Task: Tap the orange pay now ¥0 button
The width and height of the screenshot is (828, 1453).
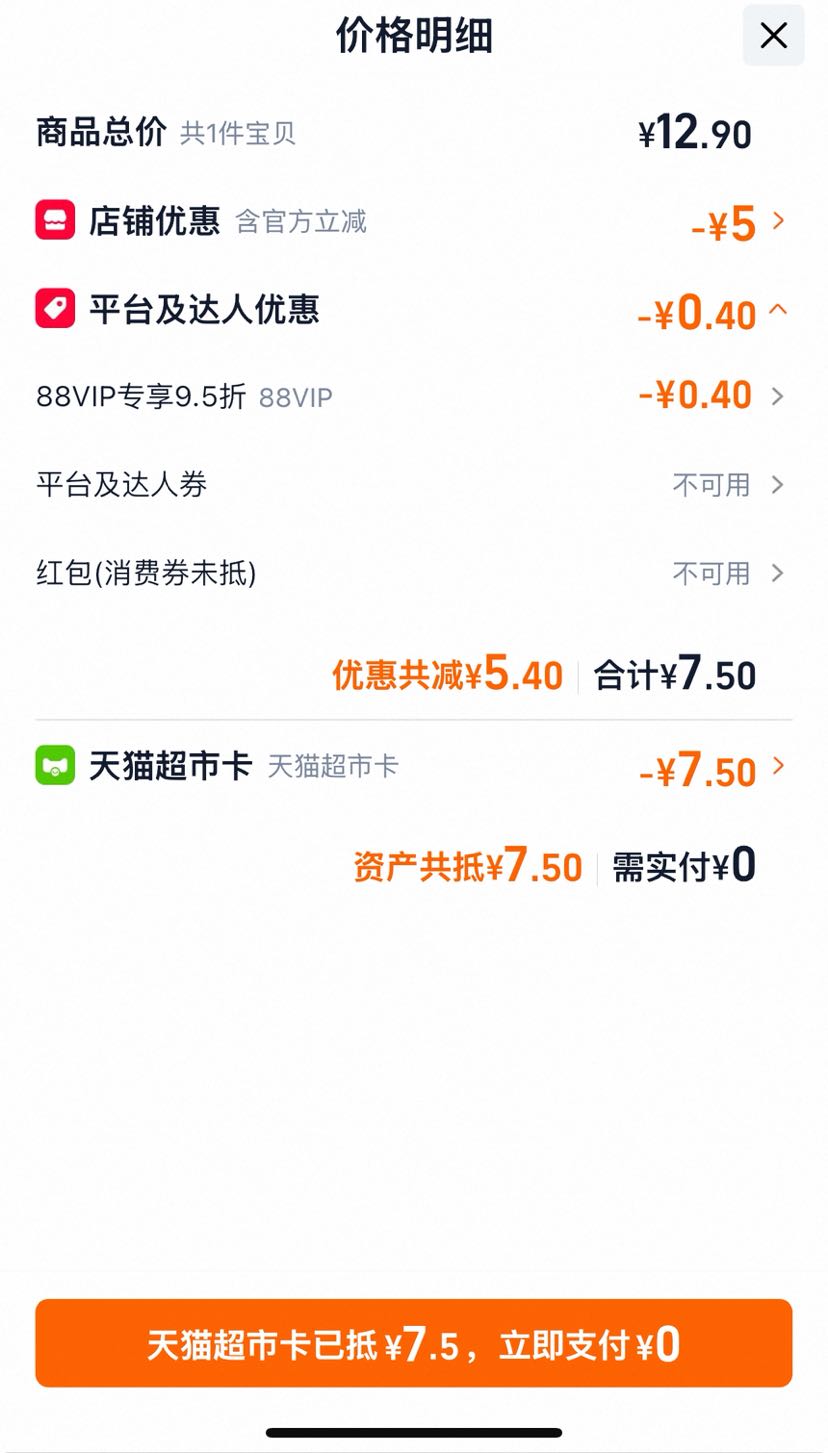Action: pos(413,1343)
